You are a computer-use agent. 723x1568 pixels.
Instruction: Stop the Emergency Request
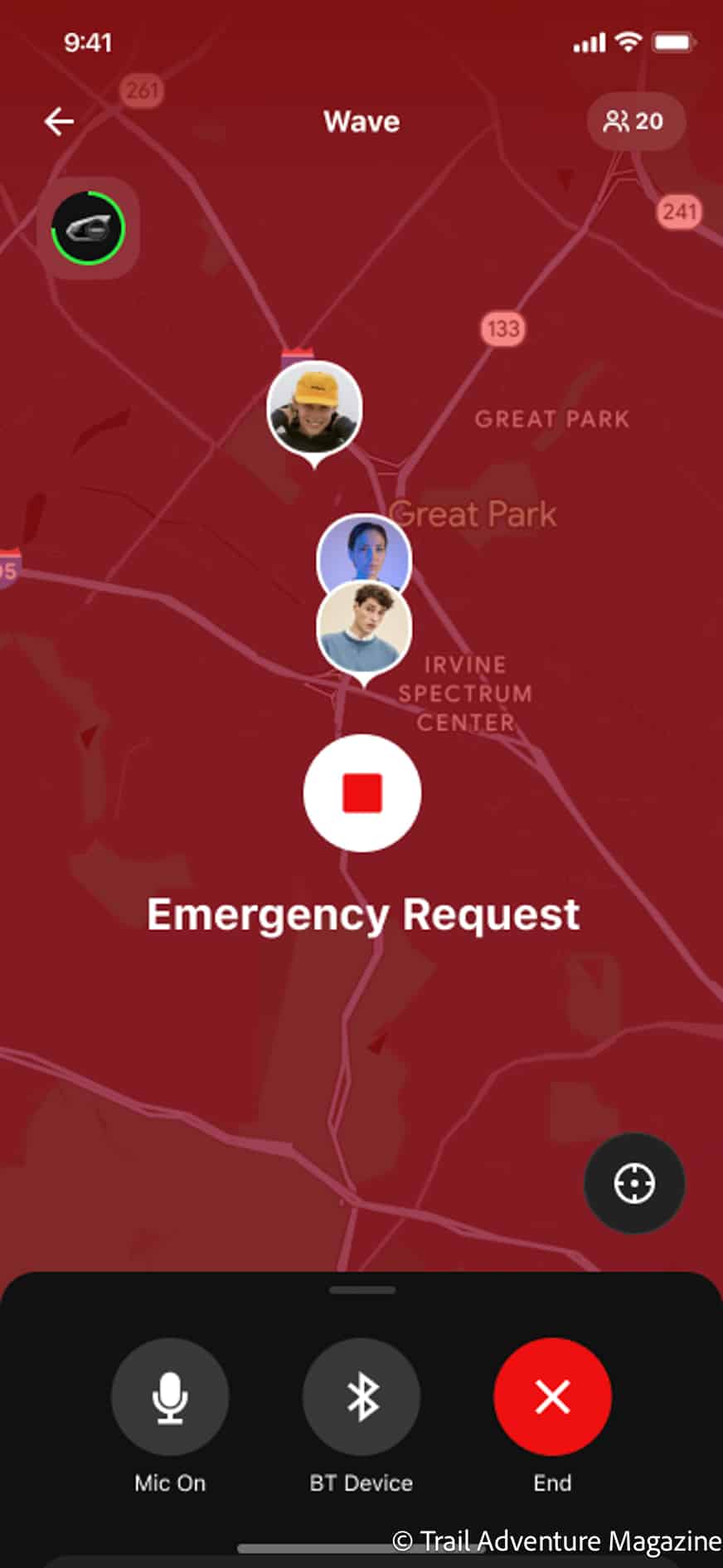(362, 792)
